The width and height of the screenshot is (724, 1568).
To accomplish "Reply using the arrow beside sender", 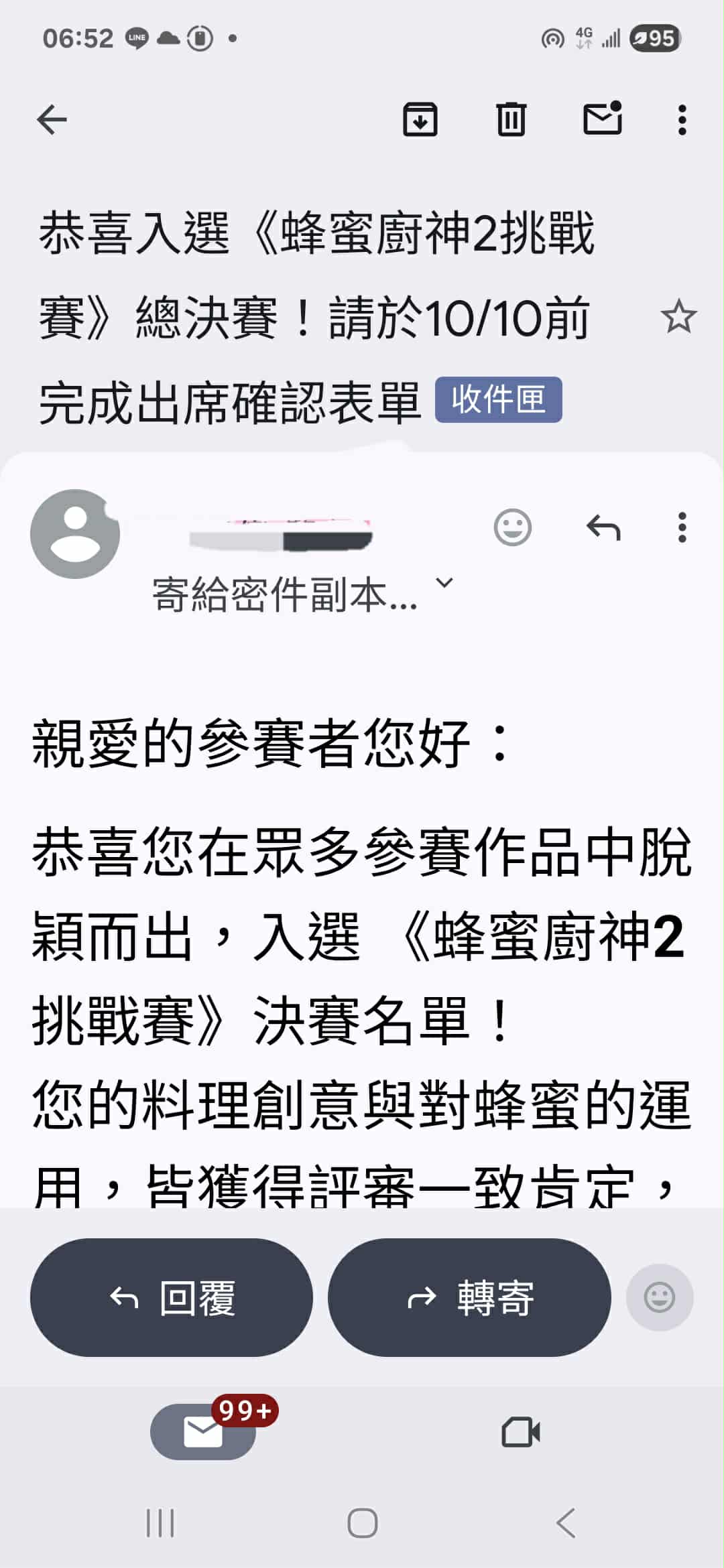I will (603, 528).
